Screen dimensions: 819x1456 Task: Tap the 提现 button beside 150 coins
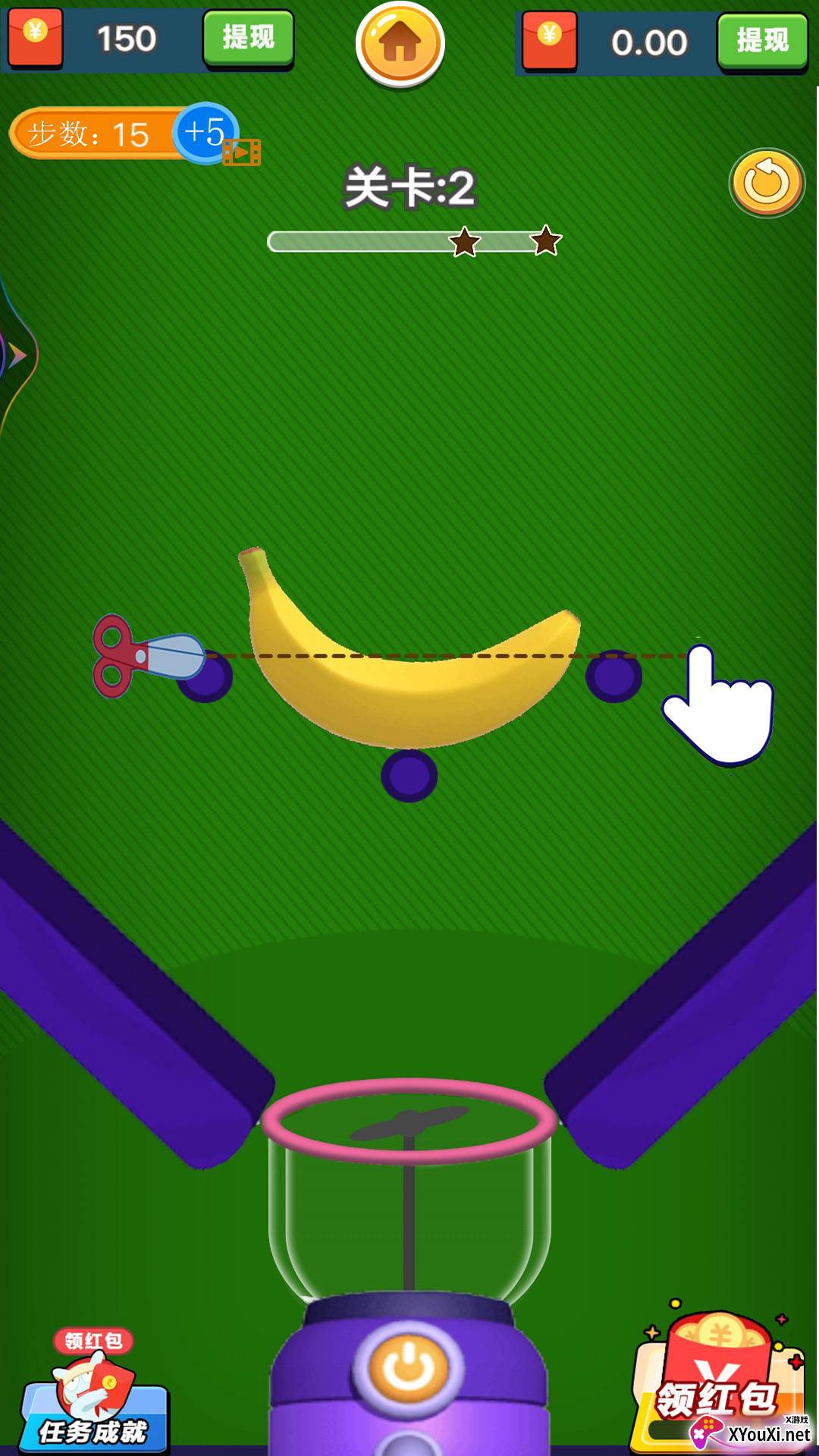point(248,38)
